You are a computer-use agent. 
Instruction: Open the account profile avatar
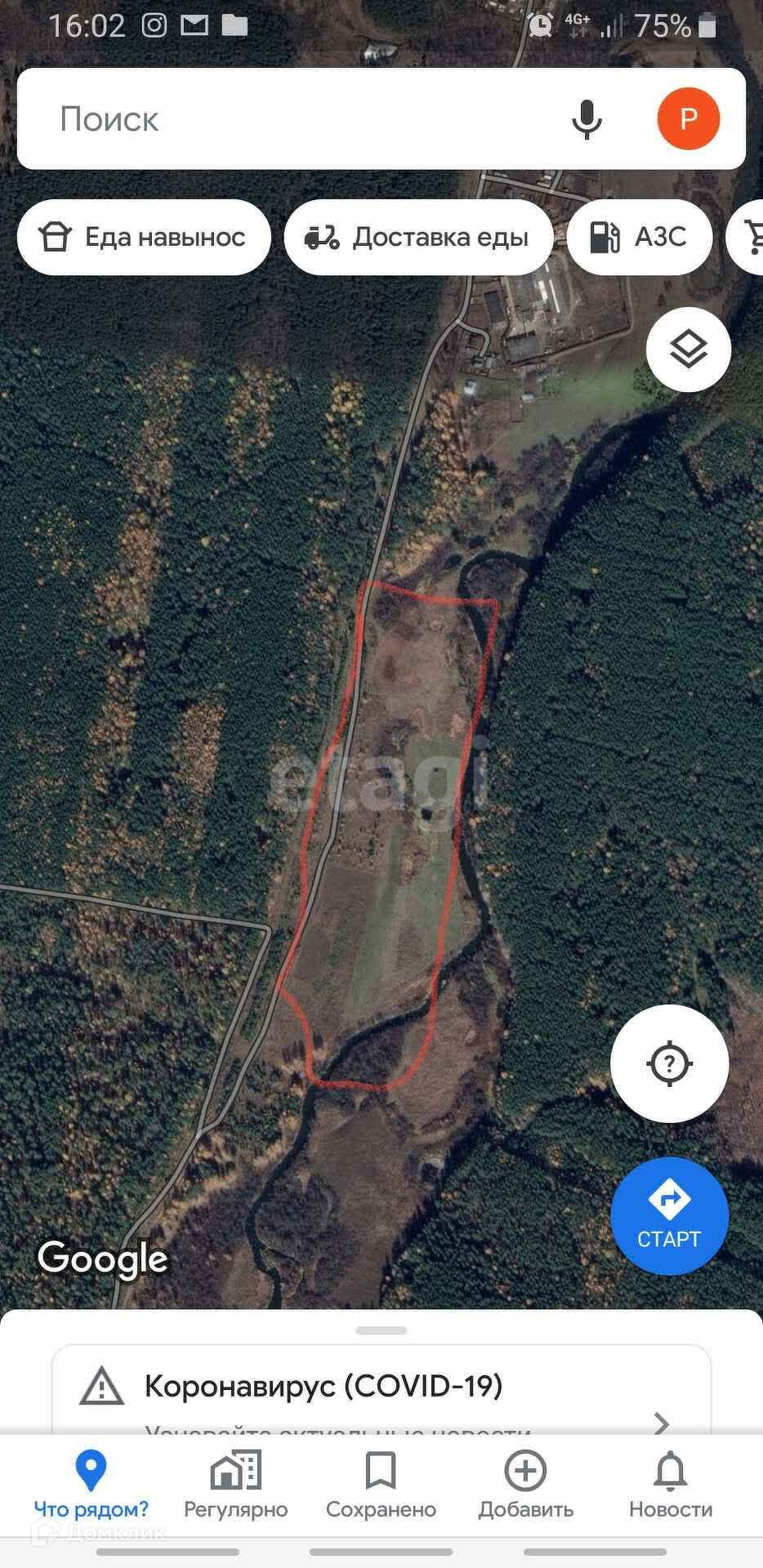pos(688,119)
